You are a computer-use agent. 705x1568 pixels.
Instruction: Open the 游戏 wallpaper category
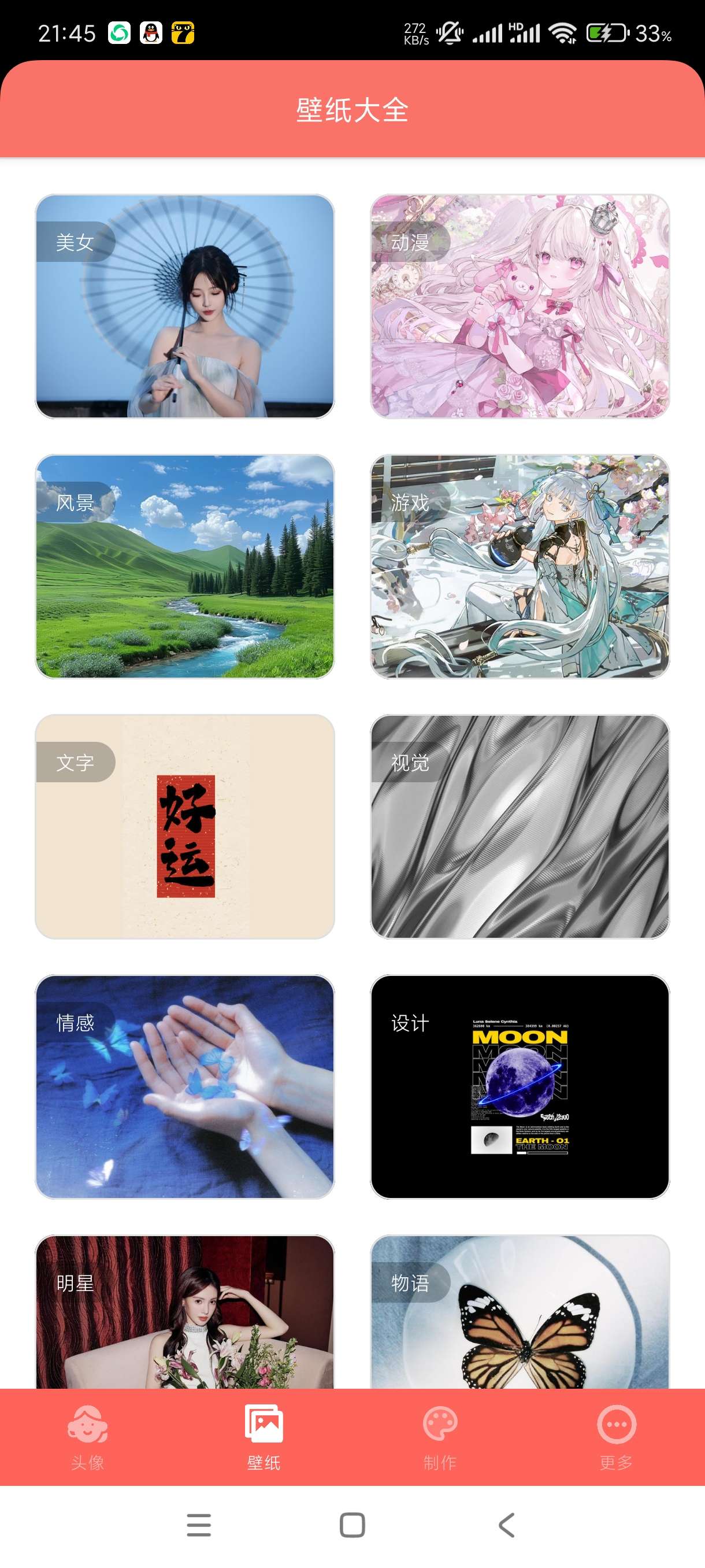[x=520, y=566]
